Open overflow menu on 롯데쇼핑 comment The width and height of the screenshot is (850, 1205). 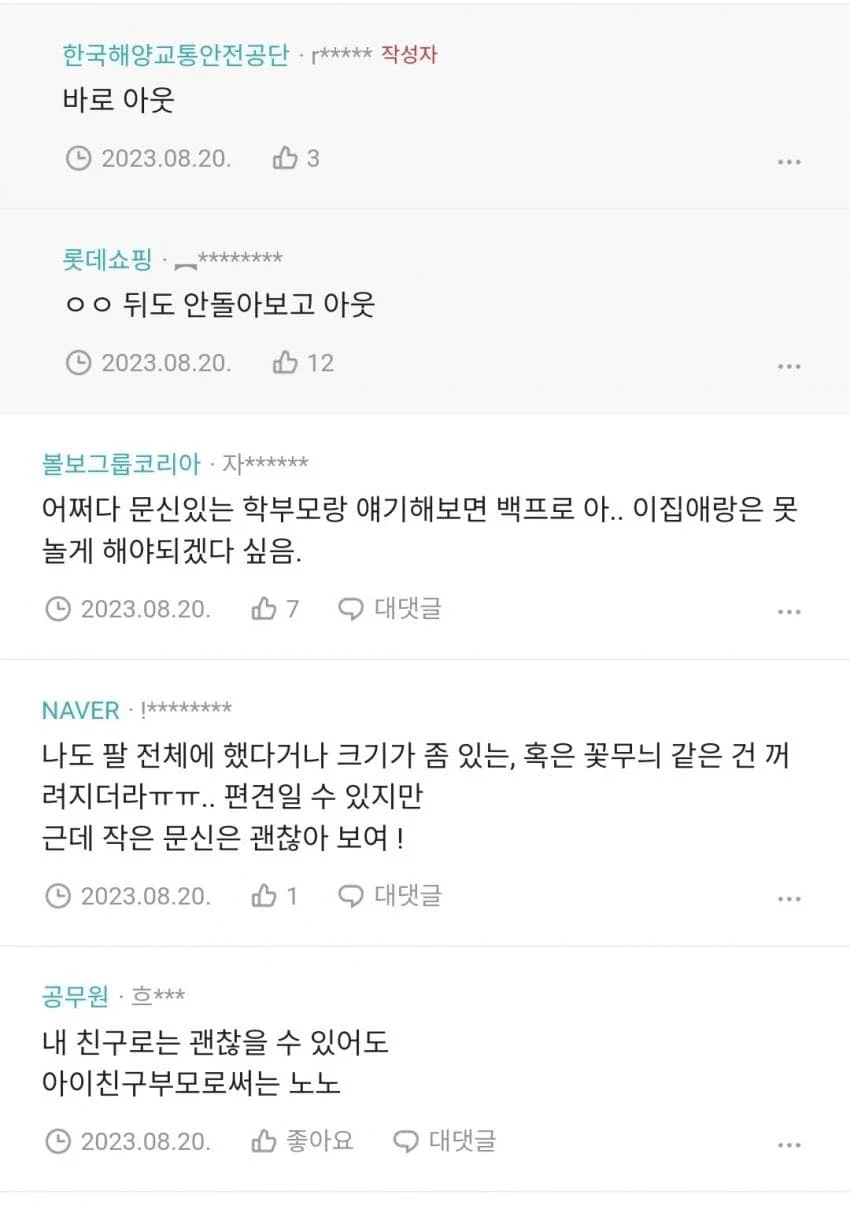789,366
